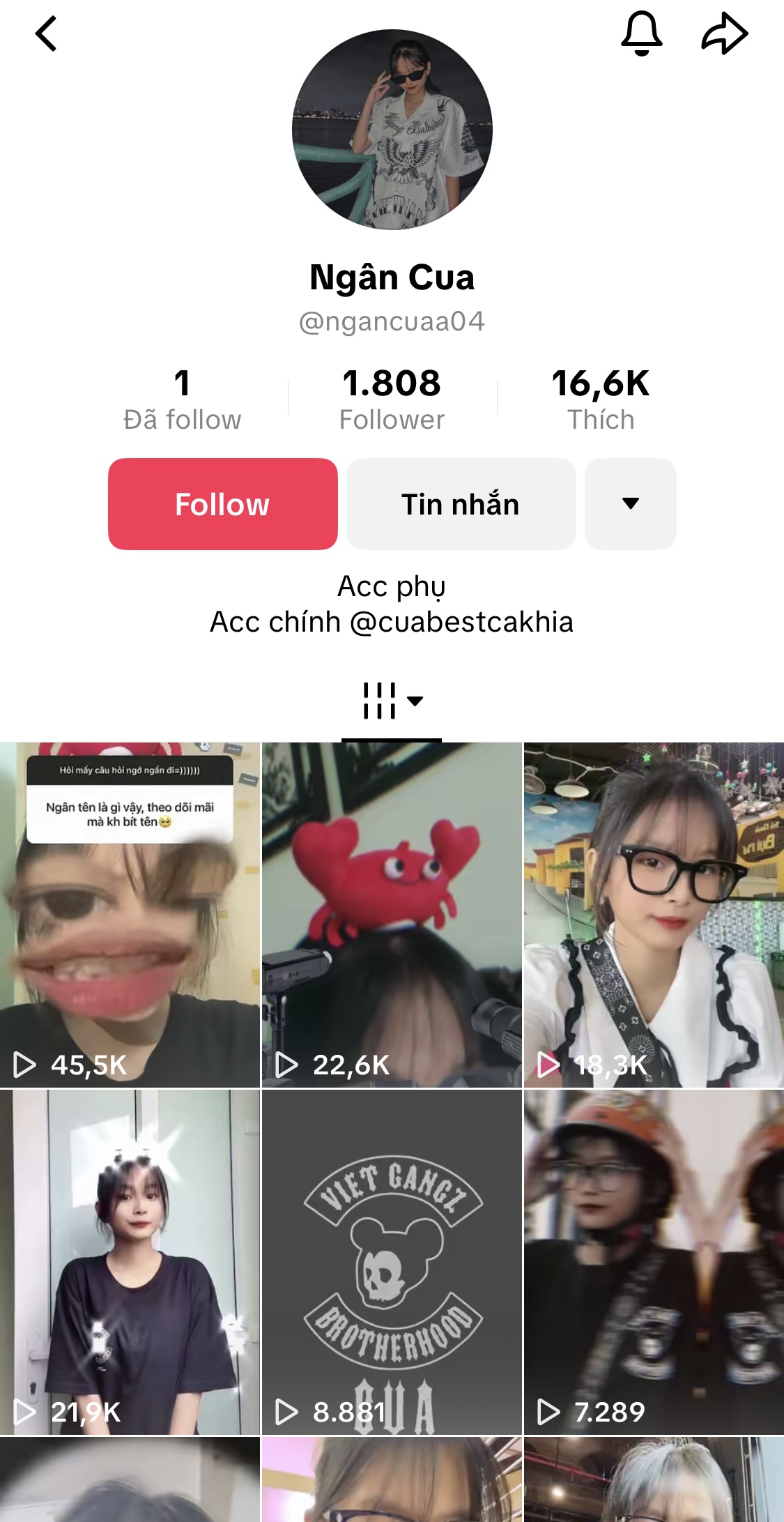Open the video with 21,9K views
784x1522 pixels.
click(130, 1261)
